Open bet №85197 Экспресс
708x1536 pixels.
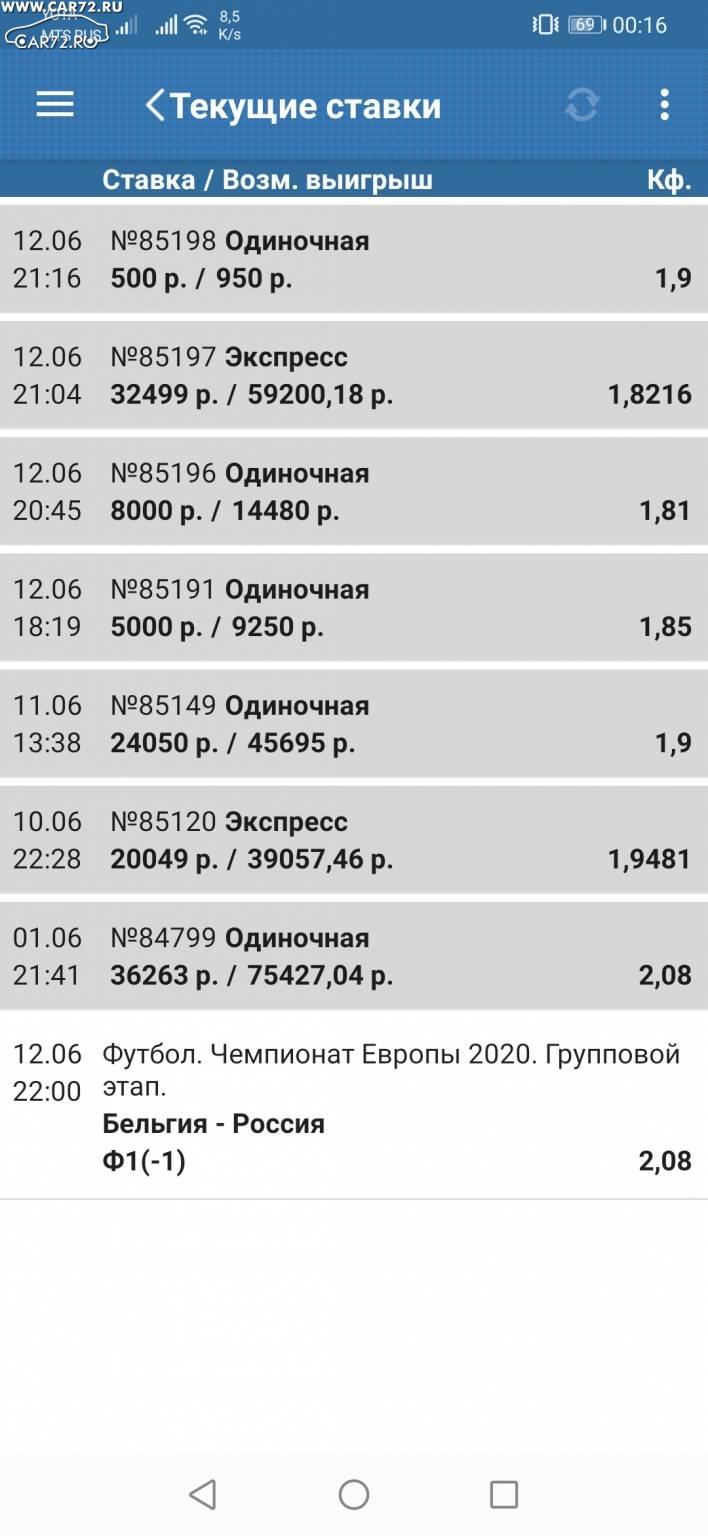[354, 375]
